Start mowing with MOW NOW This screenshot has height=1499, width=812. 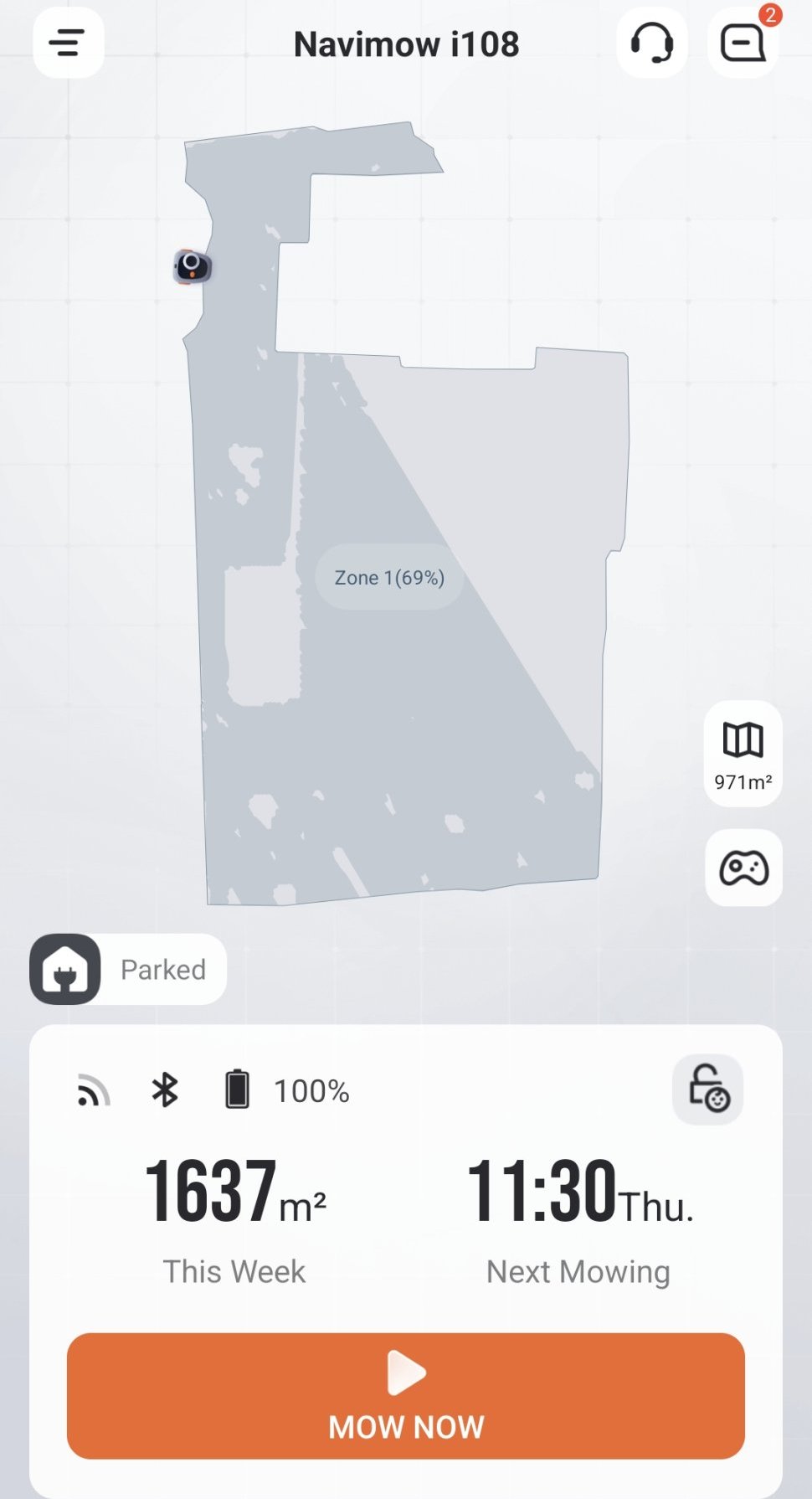coord(406,1396)
